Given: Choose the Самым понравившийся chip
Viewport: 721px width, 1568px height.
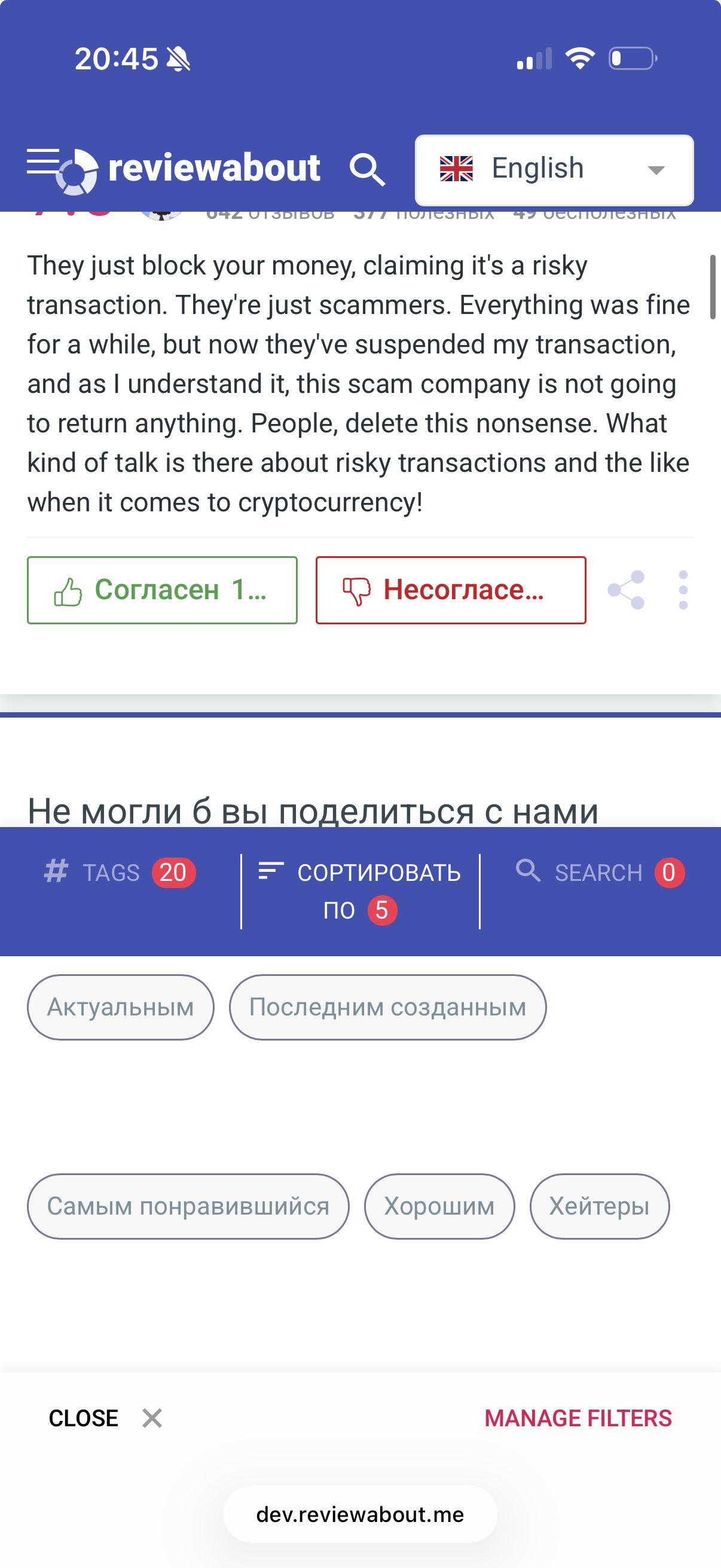Looking at the screenshot, I should (x=188, y=1206).
